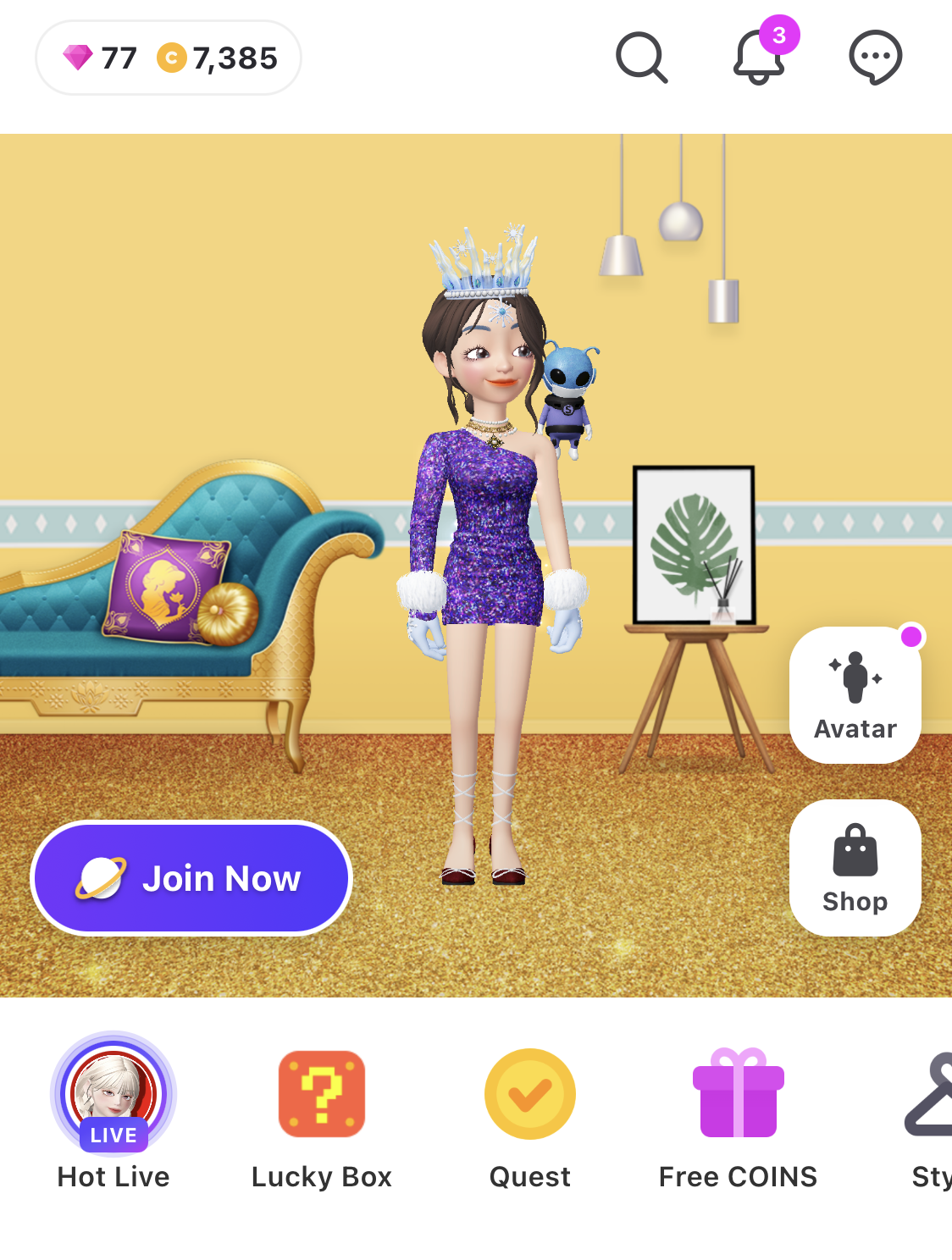This screenshot has width=952, height=1260.
Task: Open the chat messages icon
Action: pos(875,58)
